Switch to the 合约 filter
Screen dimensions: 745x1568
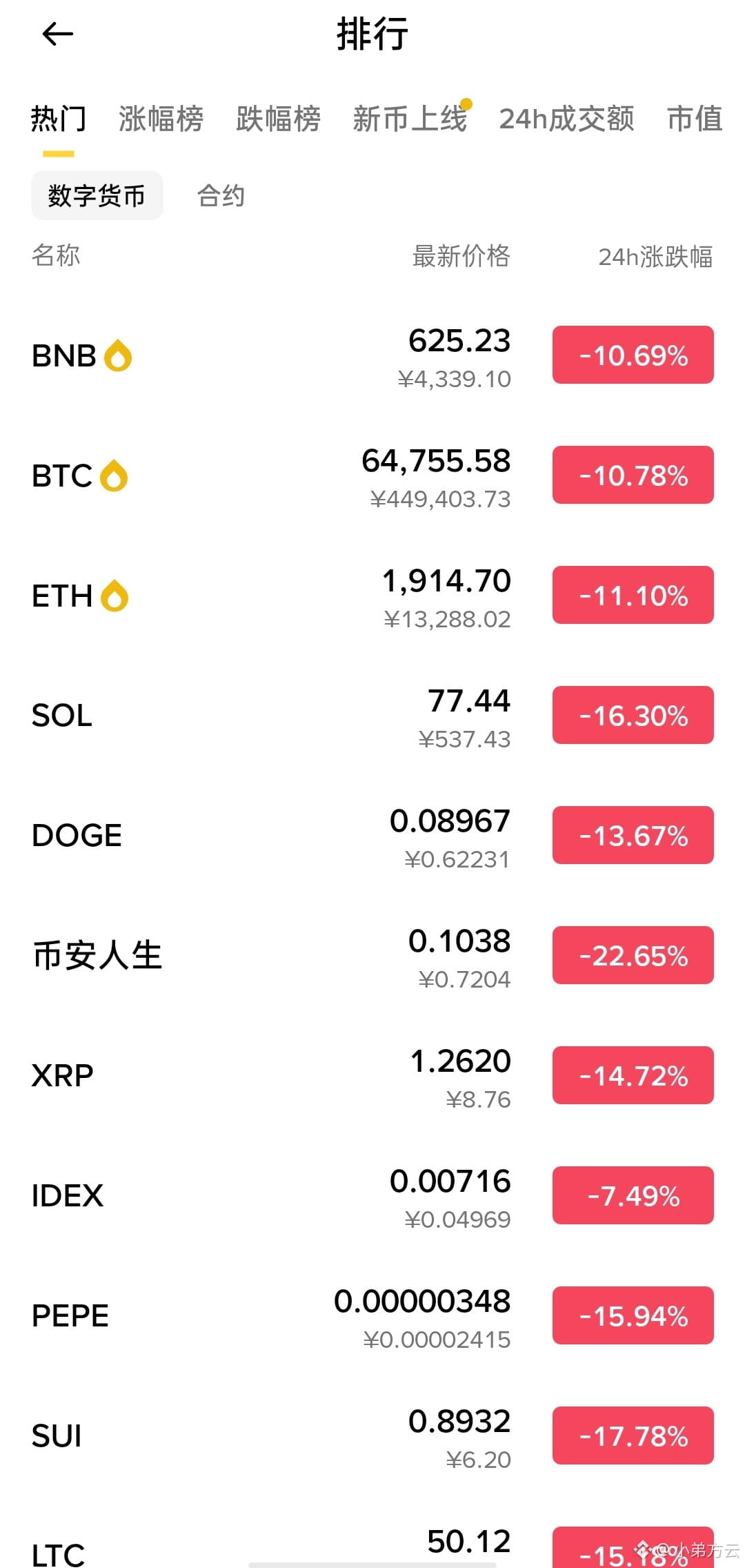tap(221, 195)
